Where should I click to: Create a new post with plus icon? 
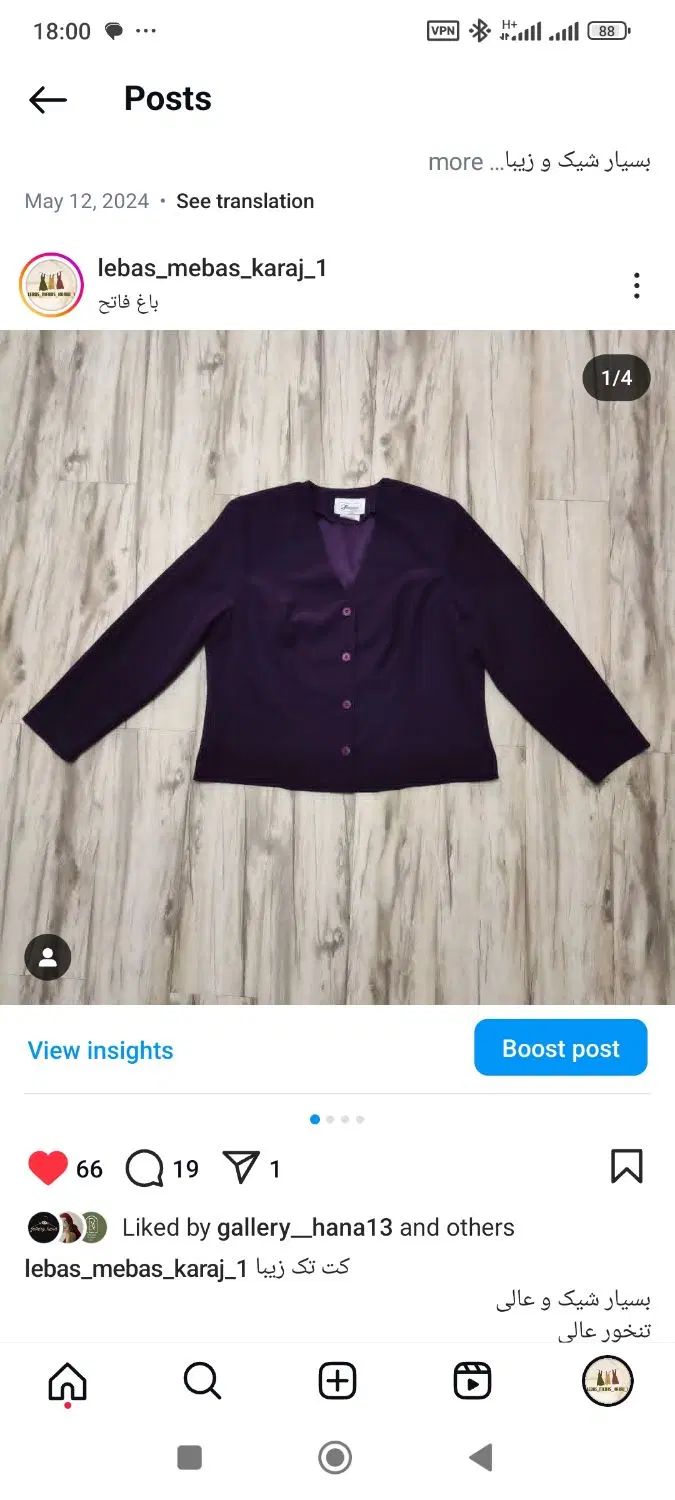(x=337, y=1382)
